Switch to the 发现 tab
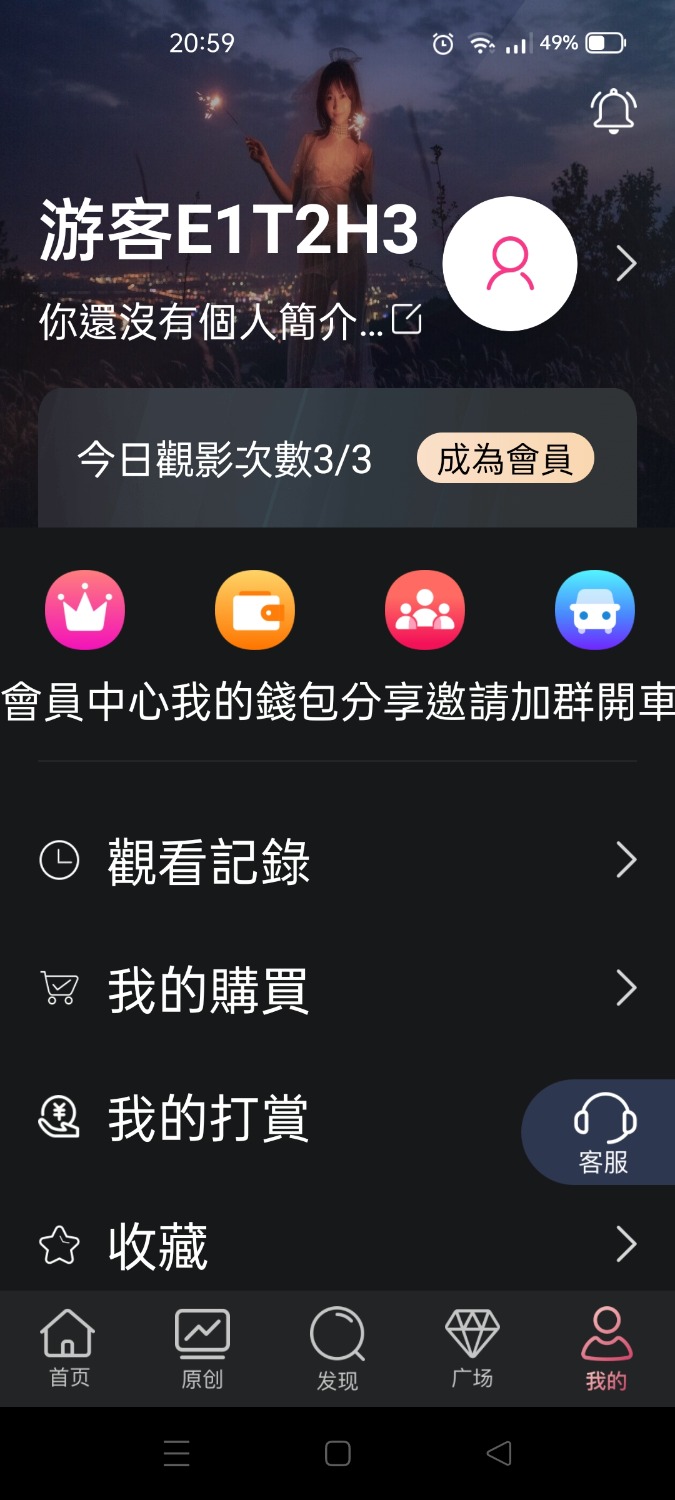 tap(337, 1349)
